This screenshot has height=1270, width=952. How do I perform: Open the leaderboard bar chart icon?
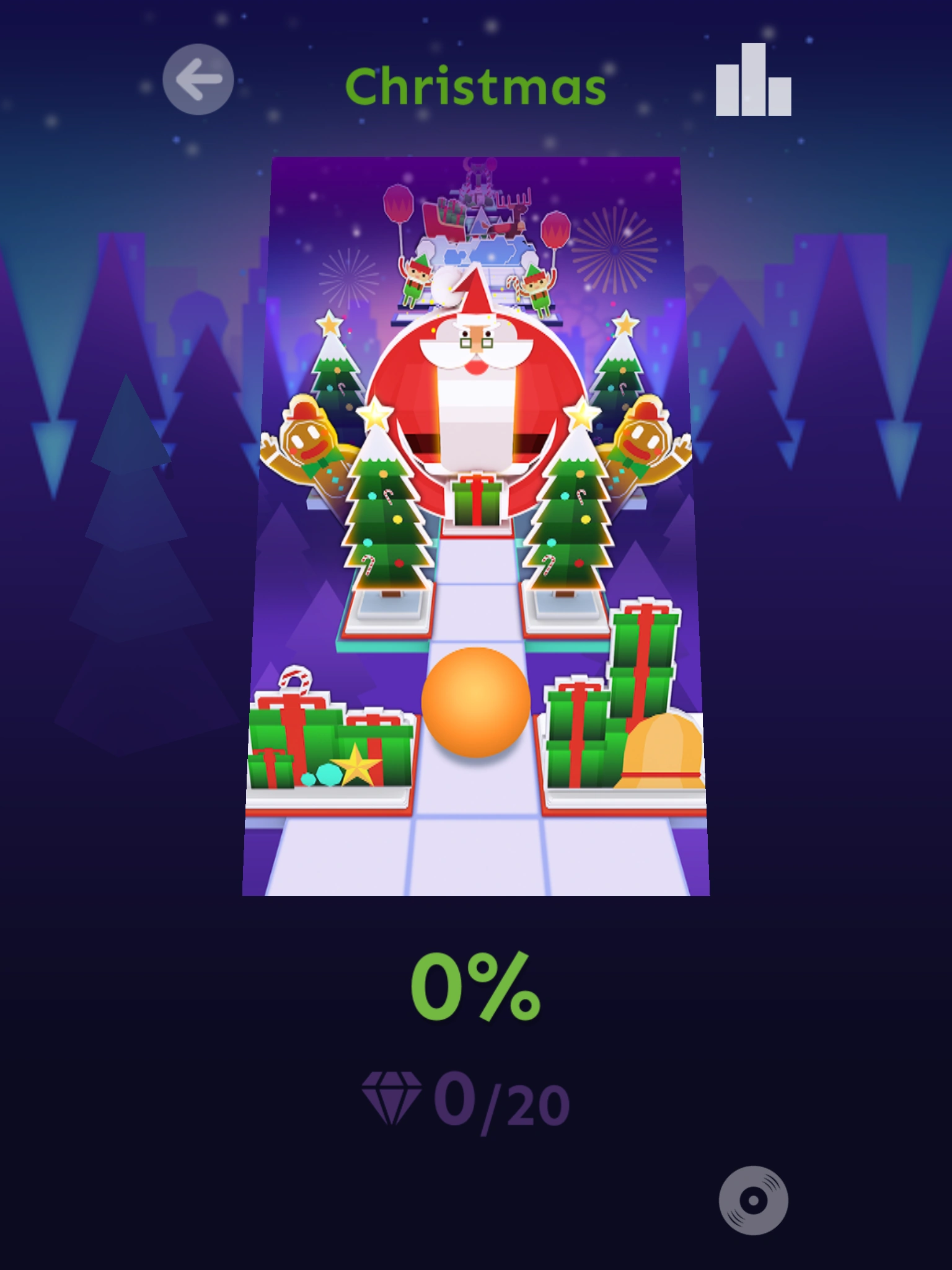[x=753, y=81]
